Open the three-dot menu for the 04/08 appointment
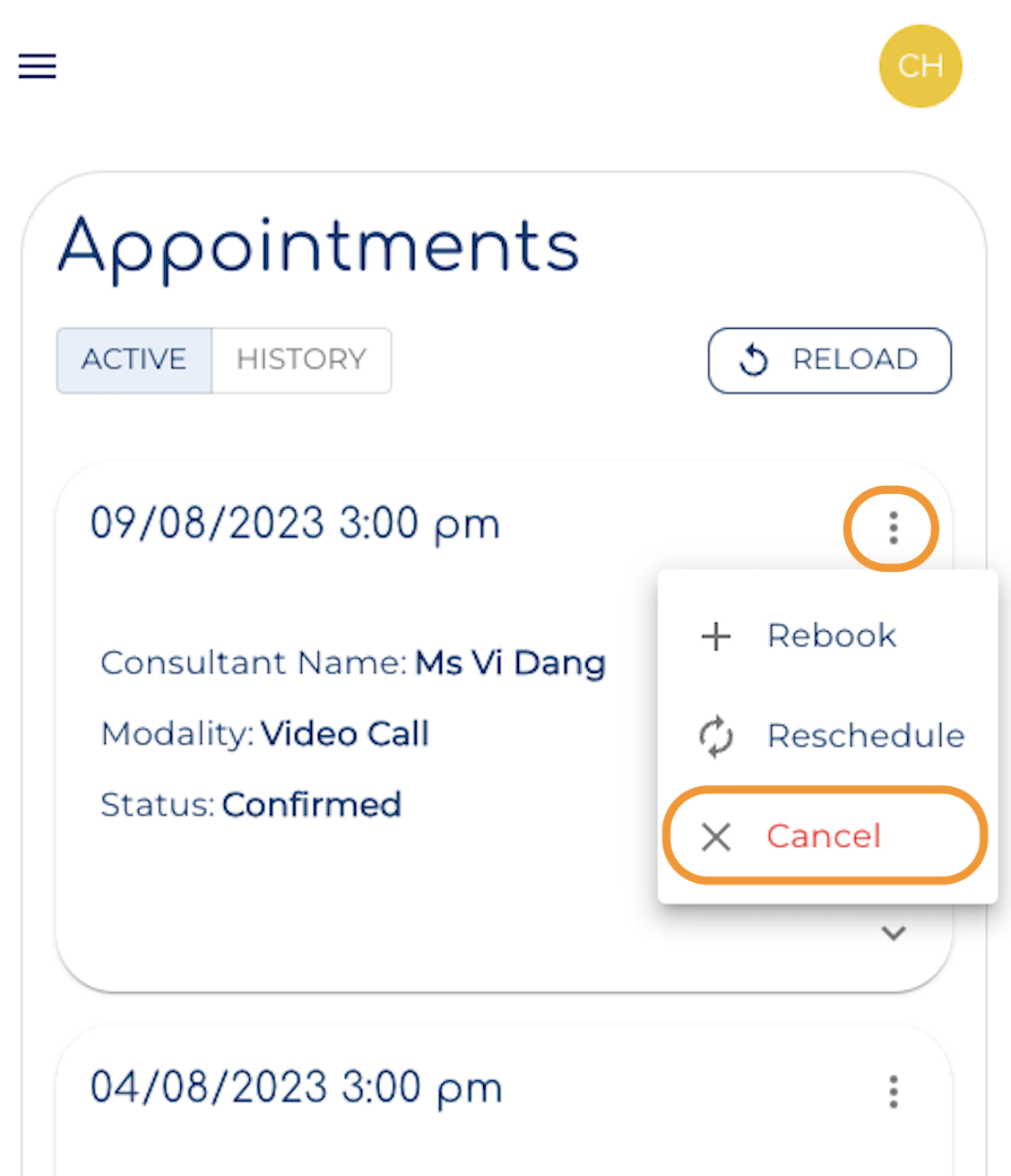Viewport: 1011px width, 1176px height. click(893, 1093)
